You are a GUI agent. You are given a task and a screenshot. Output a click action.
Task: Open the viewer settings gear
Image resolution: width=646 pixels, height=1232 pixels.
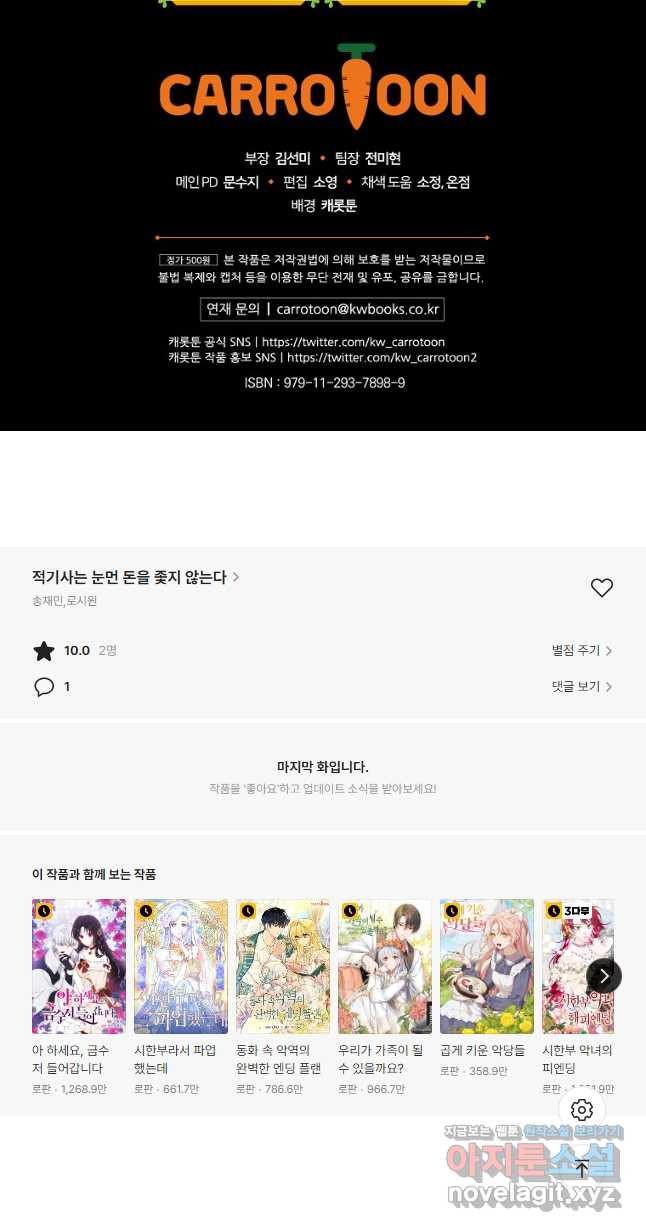tap(582, 1110)
